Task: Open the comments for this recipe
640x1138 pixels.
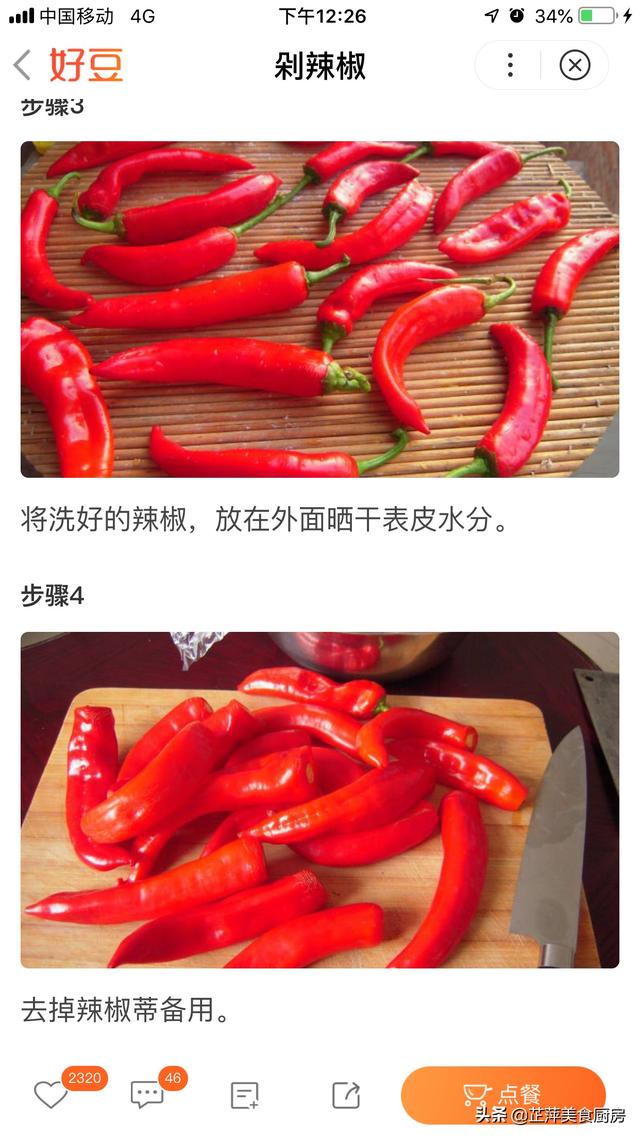Action: coord(147,1095)
